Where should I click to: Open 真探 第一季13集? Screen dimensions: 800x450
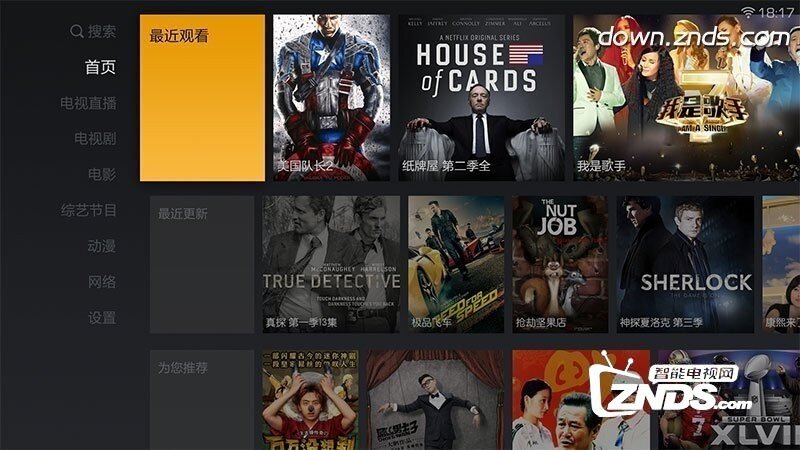330,265
